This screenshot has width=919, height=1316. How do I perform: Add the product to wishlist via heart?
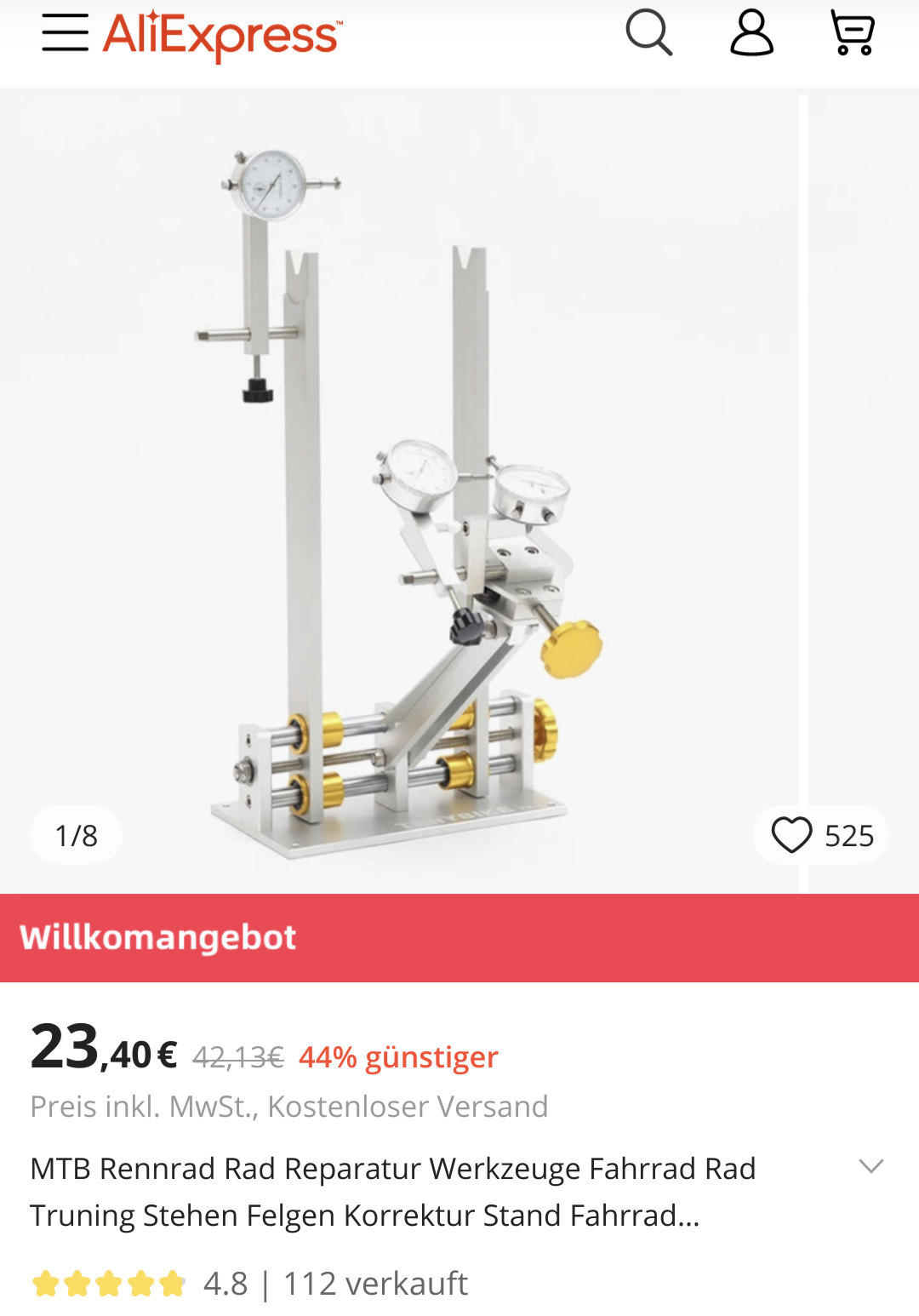point(792,835)
